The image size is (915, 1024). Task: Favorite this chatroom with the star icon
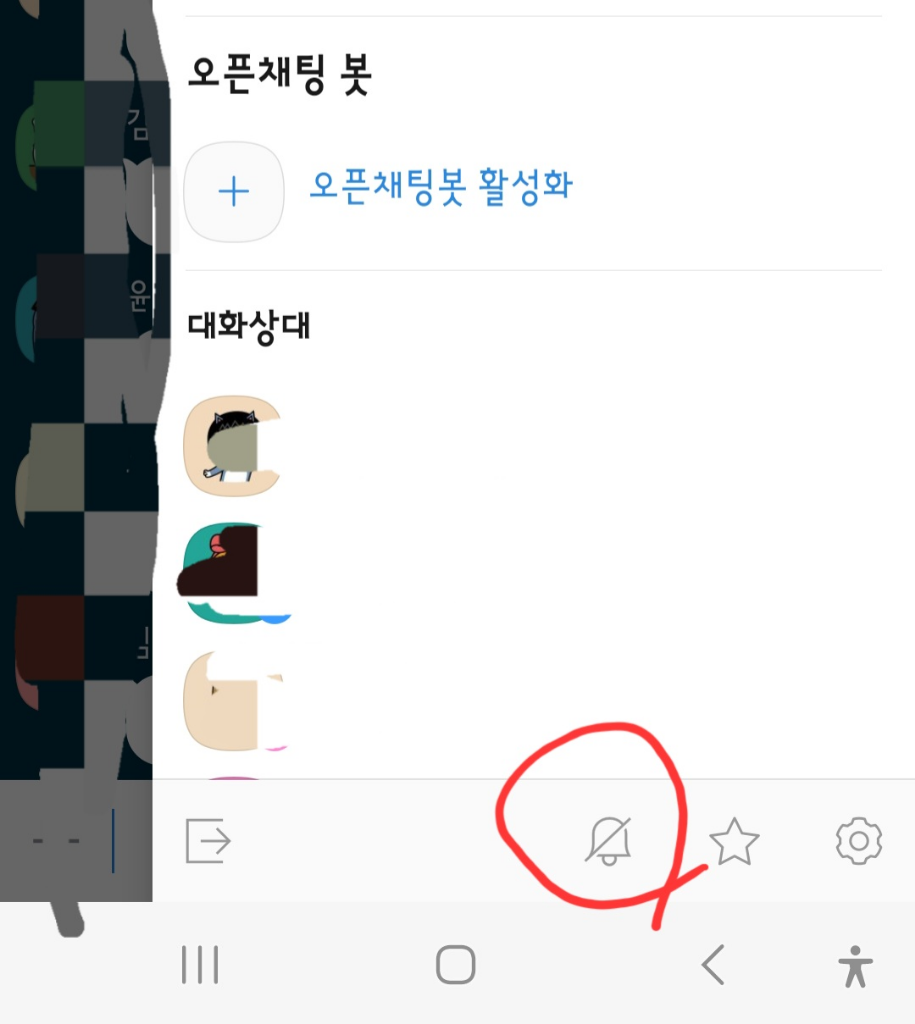click(734, 841)
